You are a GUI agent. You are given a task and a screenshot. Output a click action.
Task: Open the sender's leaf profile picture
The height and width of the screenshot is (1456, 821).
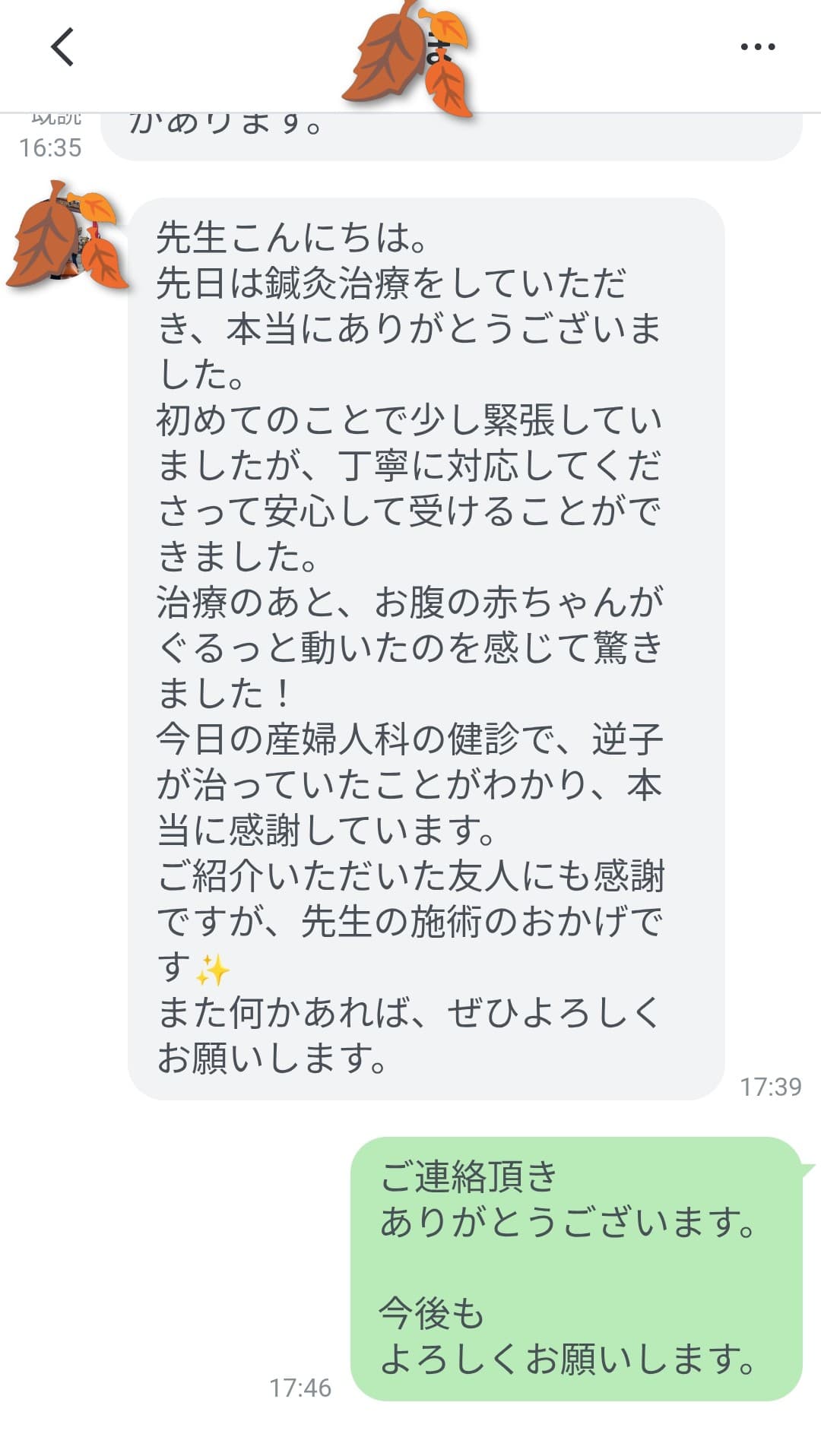click(65, 237)
